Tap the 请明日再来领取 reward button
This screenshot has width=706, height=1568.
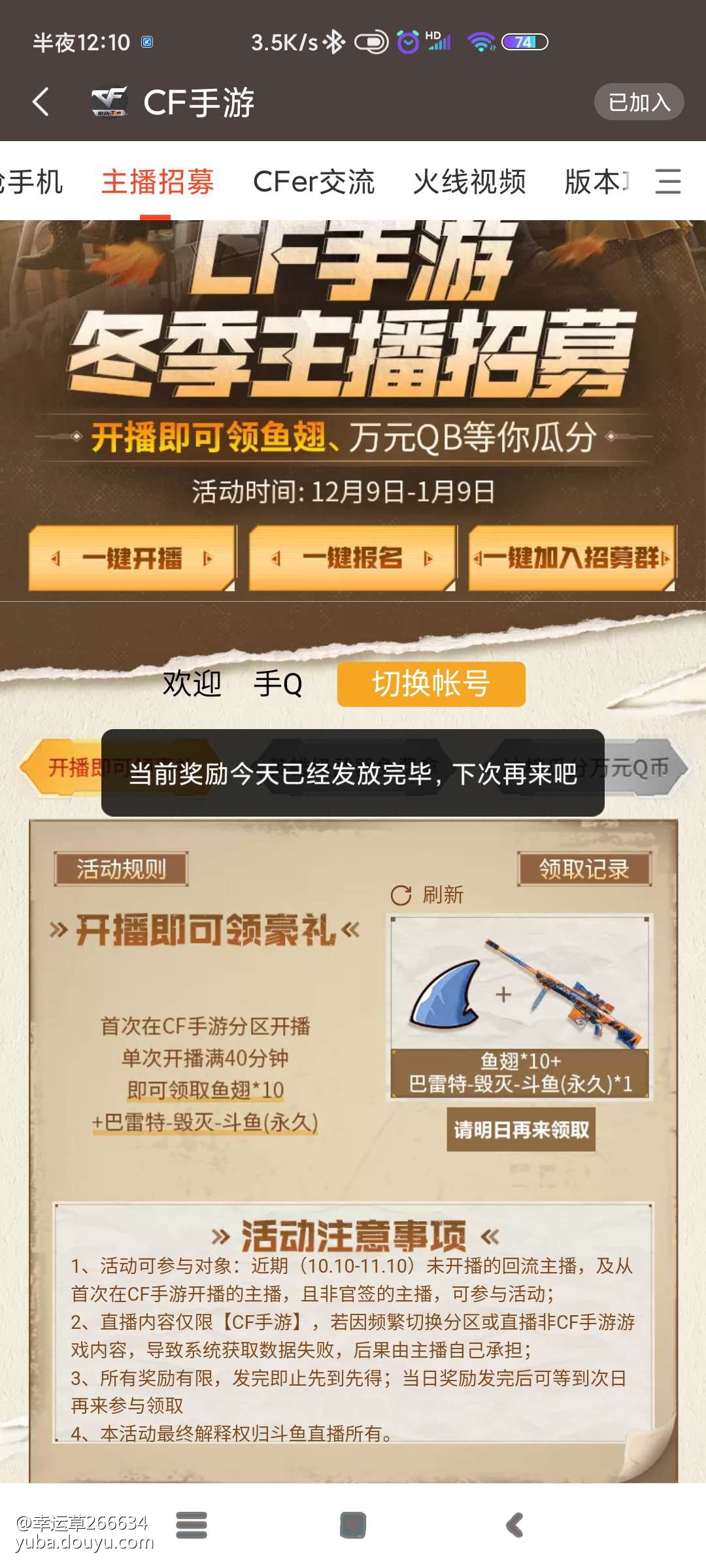point(521,1130)
